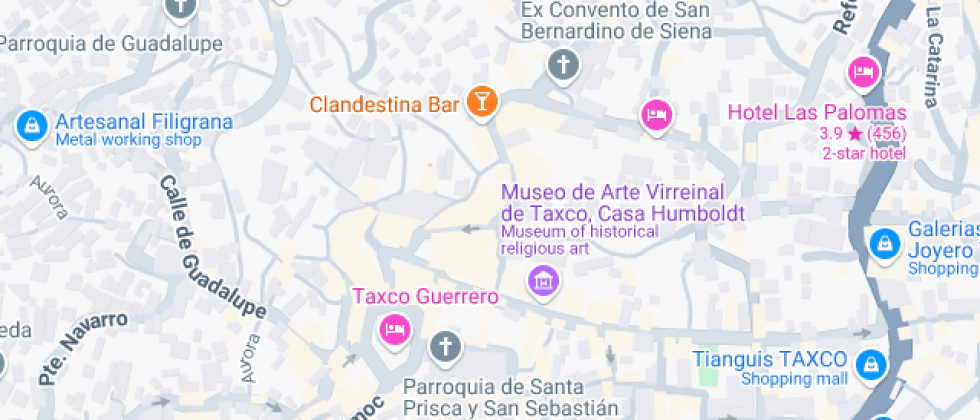Open the Taxco Guerrero hotel pin
This screenshot has width=980, height=420.
click(x=395, y=330)
